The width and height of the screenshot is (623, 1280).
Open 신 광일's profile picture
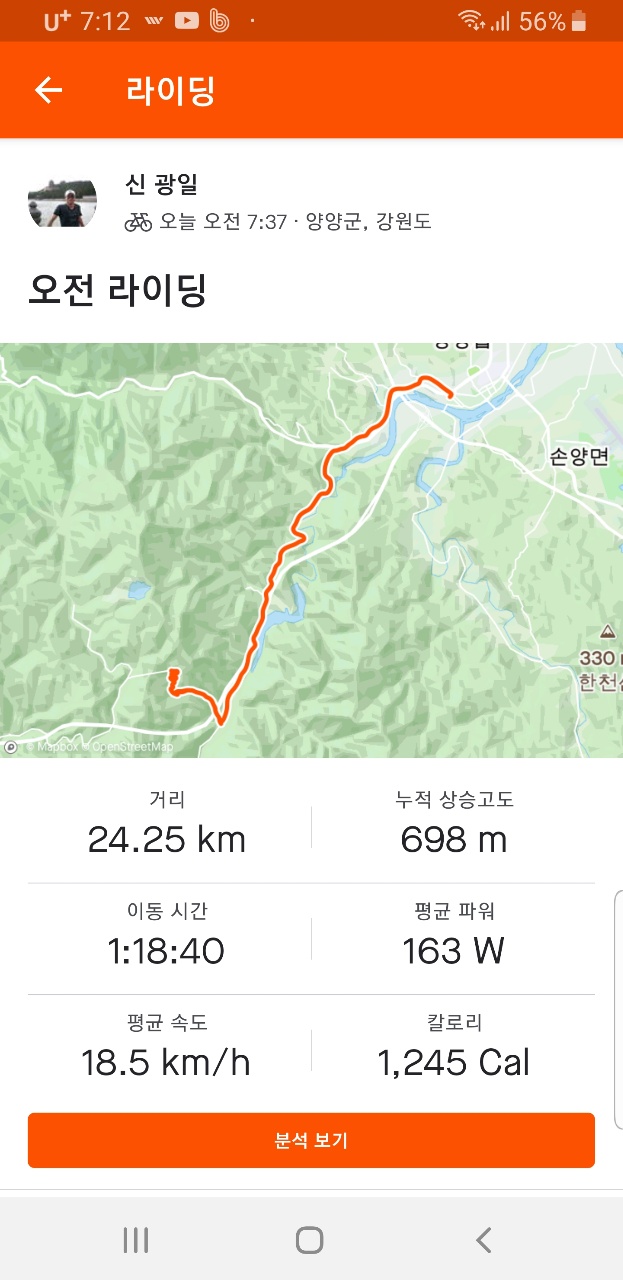pyautogui.click(x=62, y=203)
